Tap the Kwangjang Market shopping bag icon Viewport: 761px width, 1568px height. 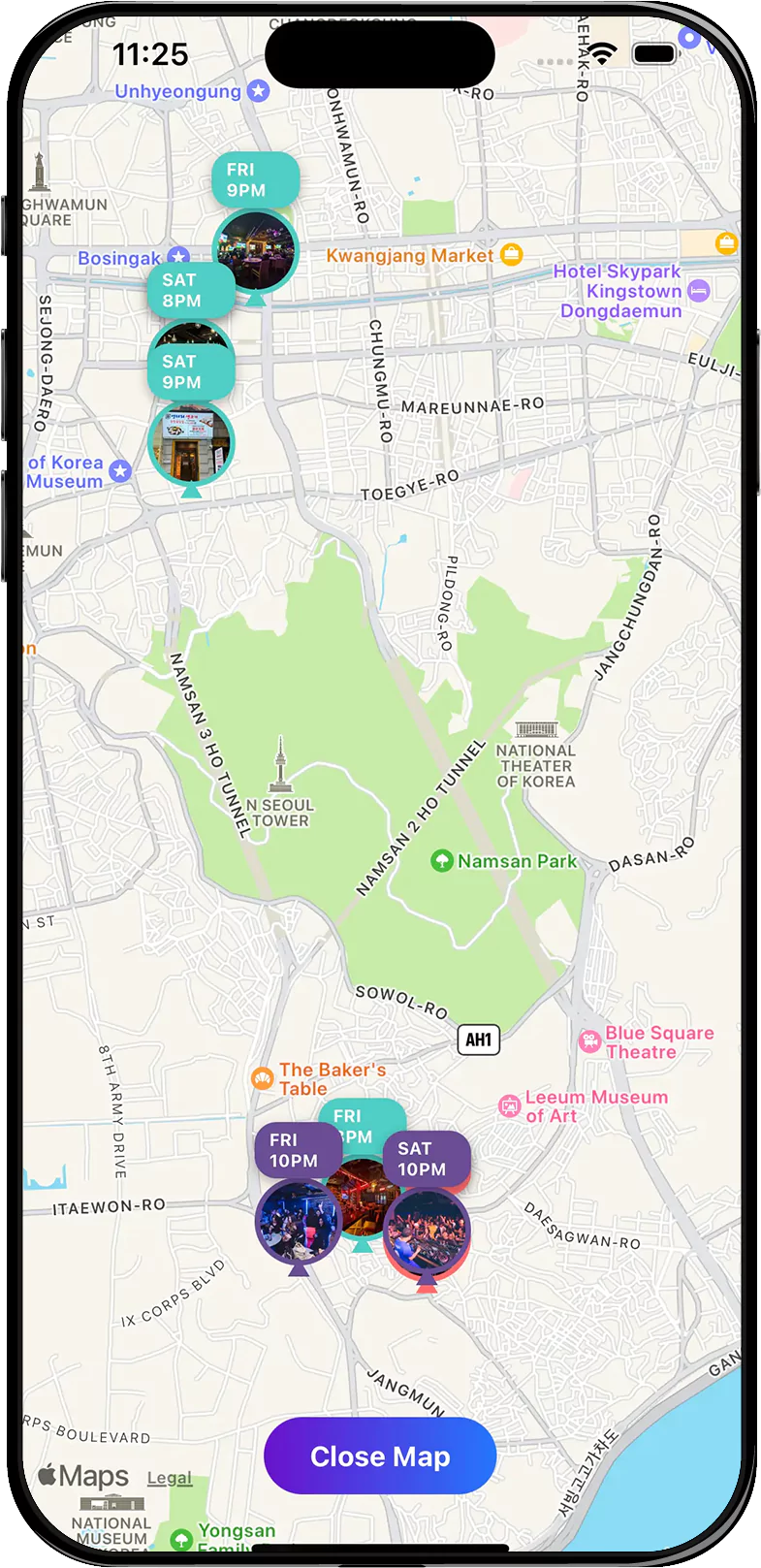pyautogui.click(x=511, y=255)
